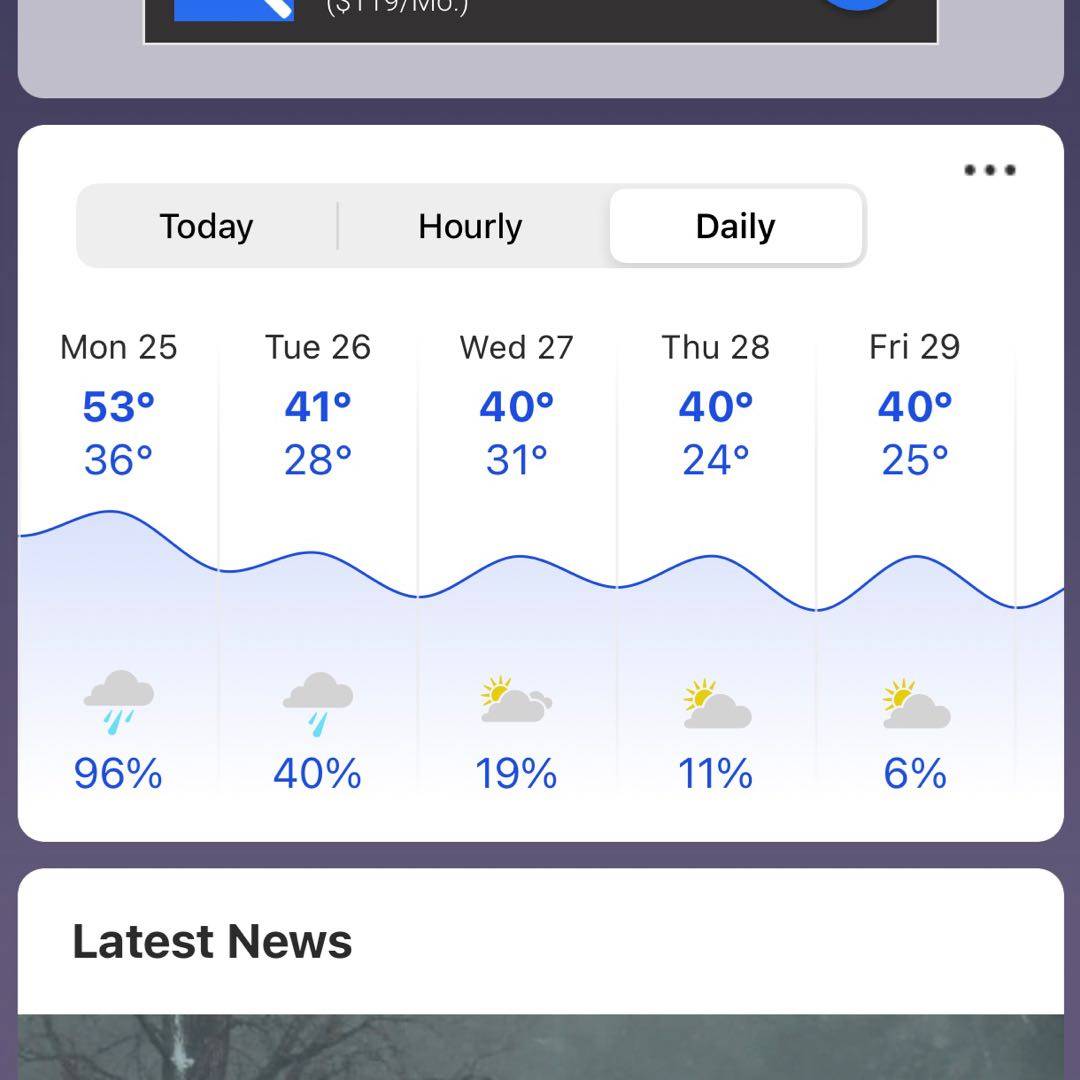Open the forecast card's three-dot menu

click(x=989, y=170)
